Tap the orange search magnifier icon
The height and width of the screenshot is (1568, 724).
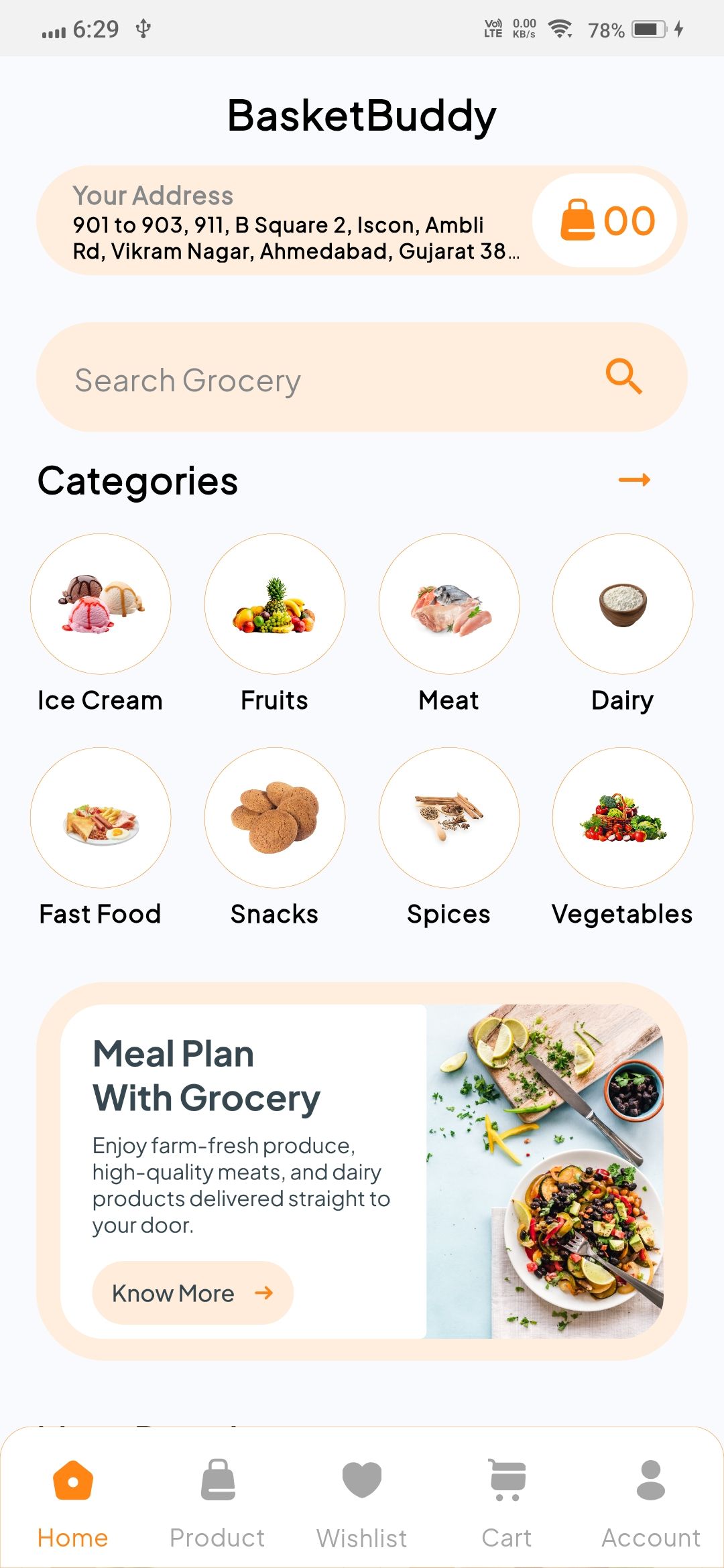623,377
